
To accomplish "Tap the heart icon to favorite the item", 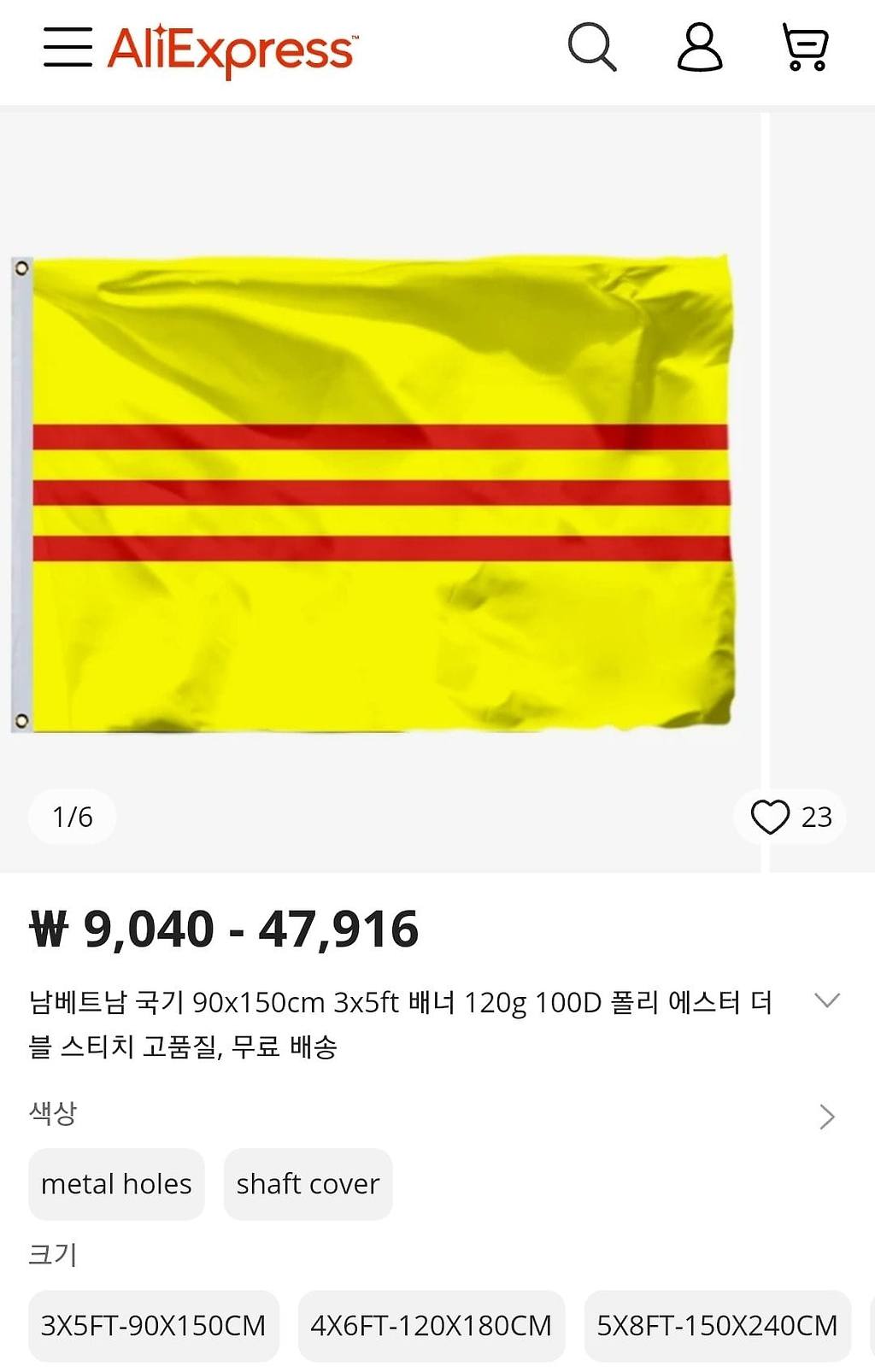I will pyautogui.click(x=772, y=818).
